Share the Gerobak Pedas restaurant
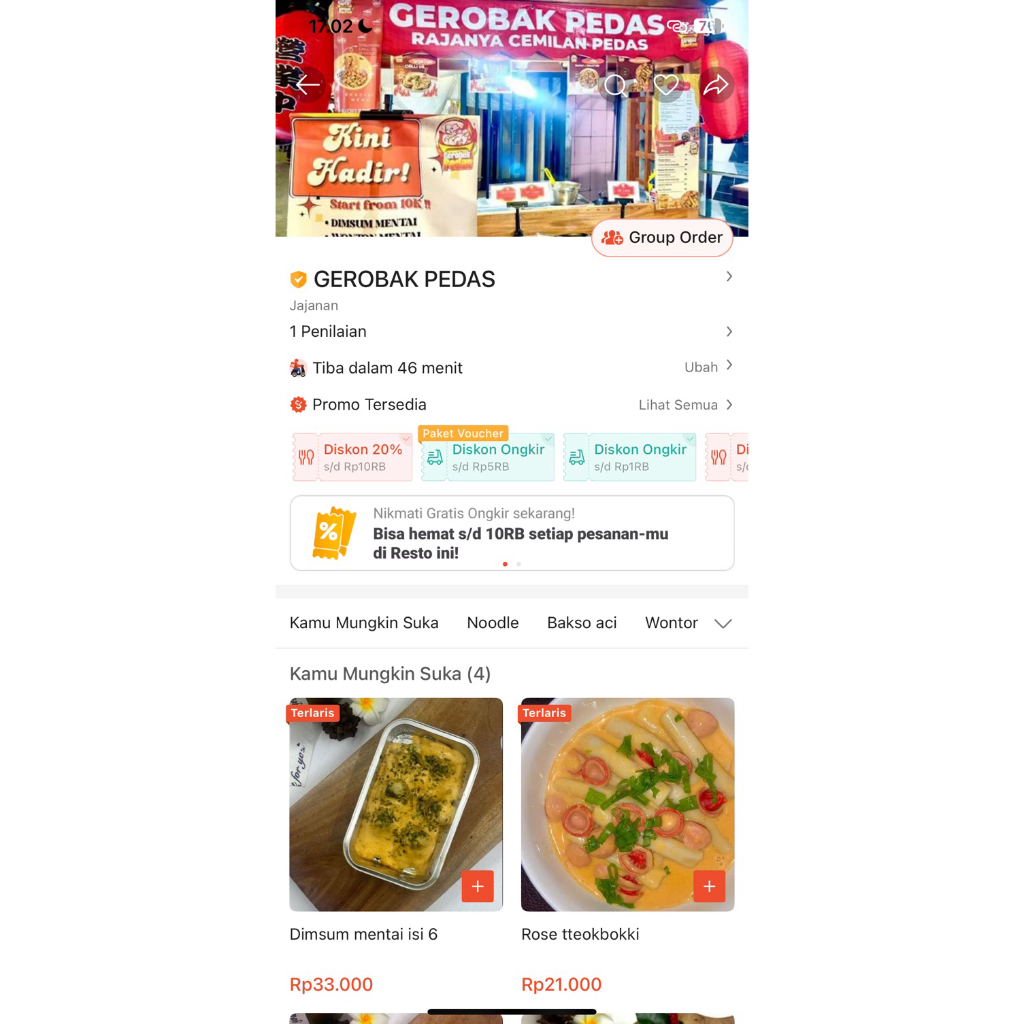1024x1024 pixels. pos(716,85)
